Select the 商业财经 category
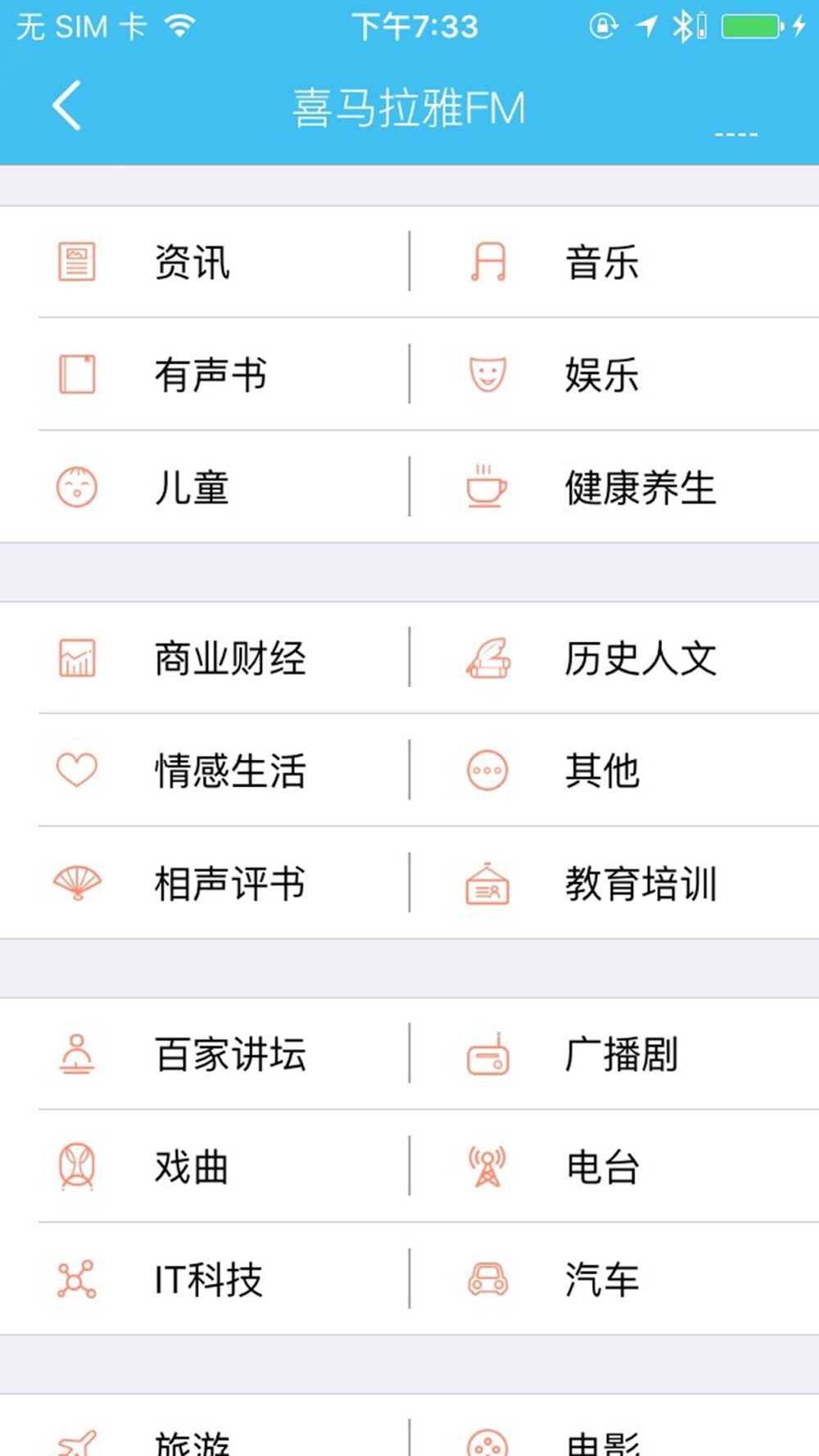Viewport: 819px width, 1456px height. tap(230, 658)
